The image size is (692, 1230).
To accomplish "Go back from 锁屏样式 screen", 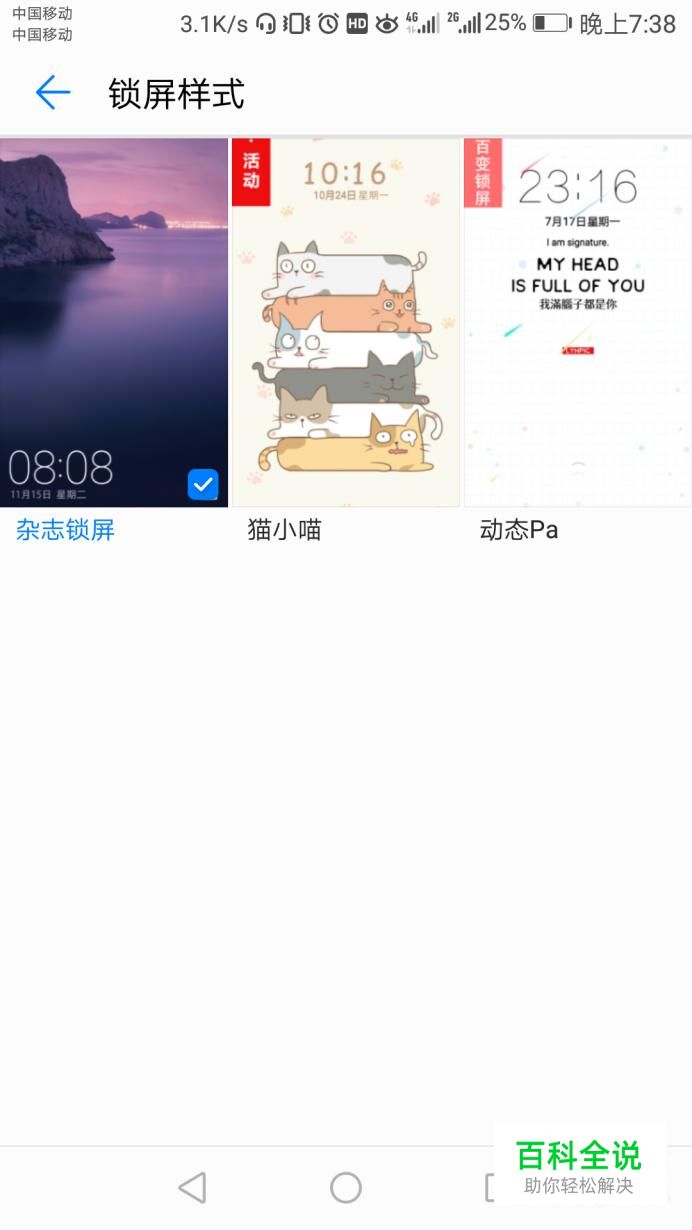I will tap(53, 94).
